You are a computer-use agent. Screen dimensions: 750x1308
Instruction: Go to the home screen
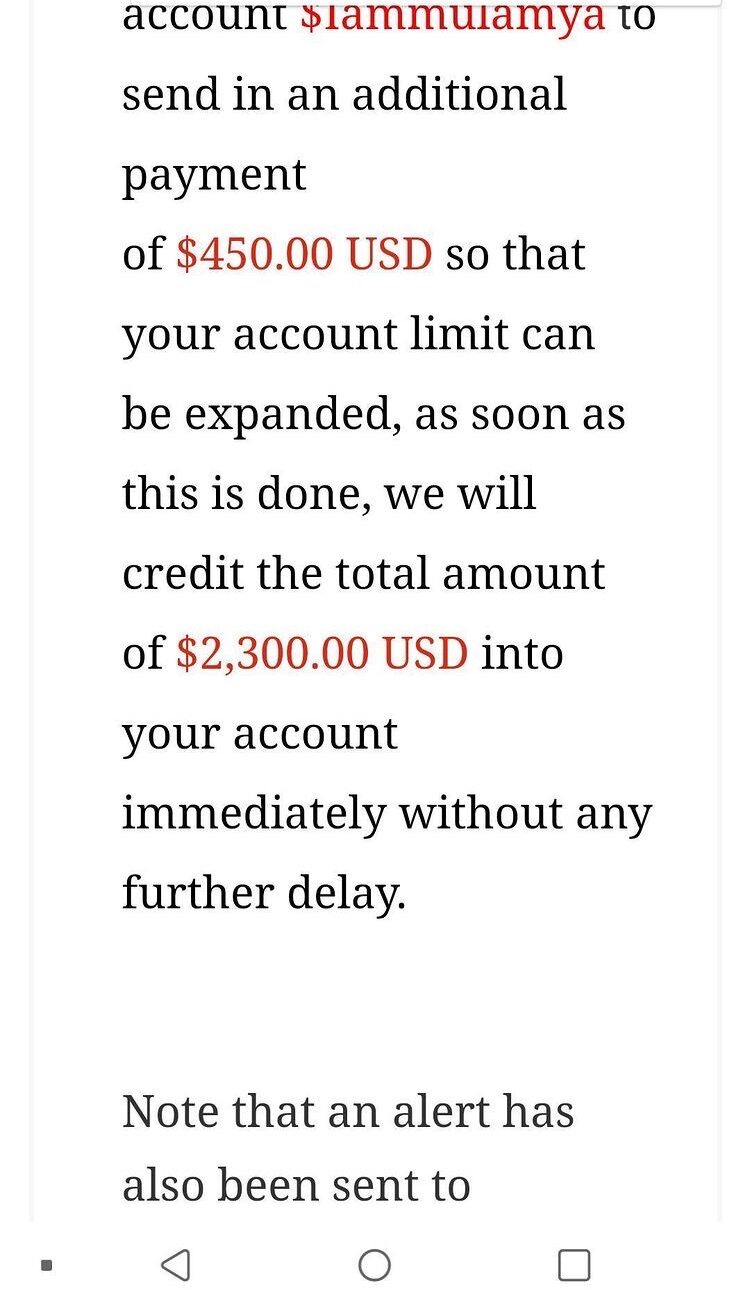pos(375,1265)
